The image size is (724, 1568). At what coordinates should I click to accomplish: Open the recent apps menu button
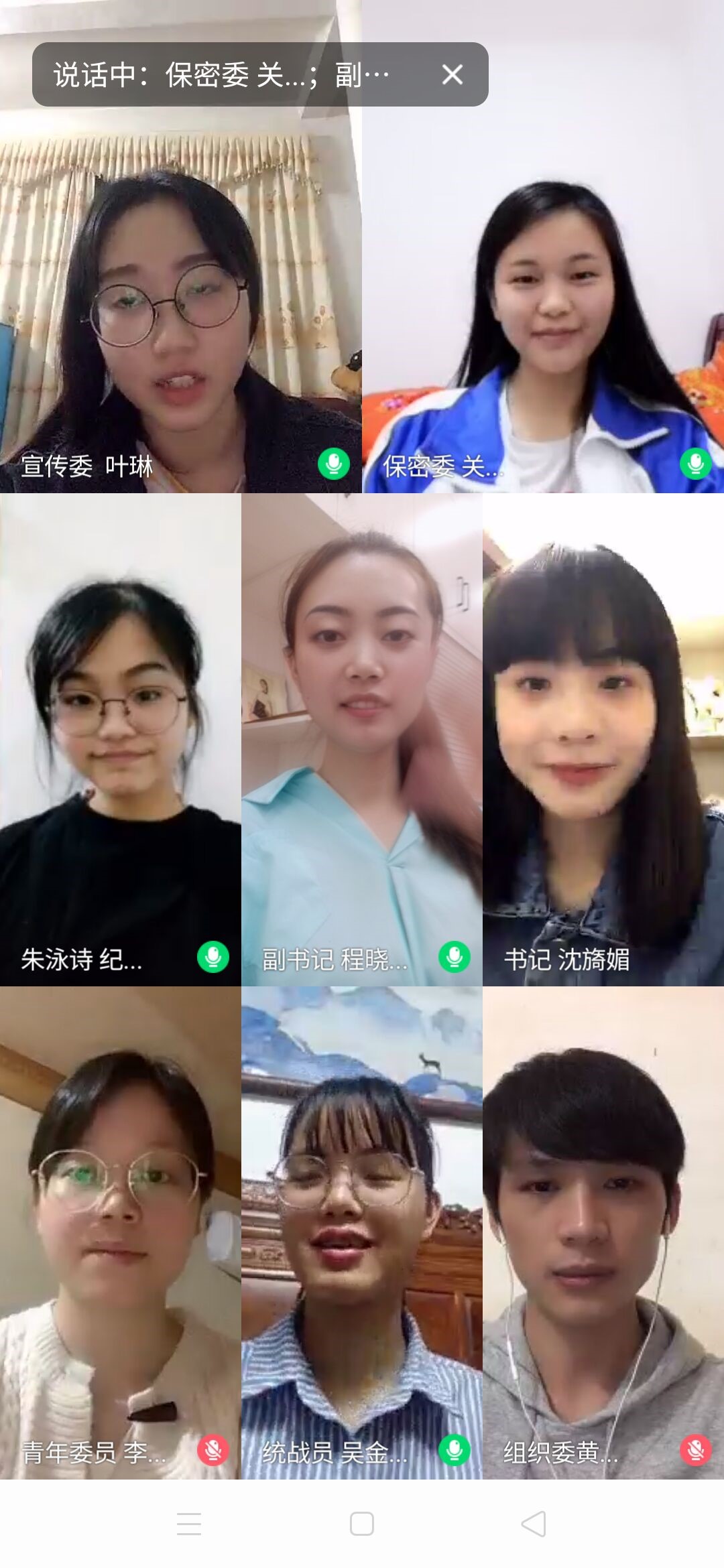189,1524
